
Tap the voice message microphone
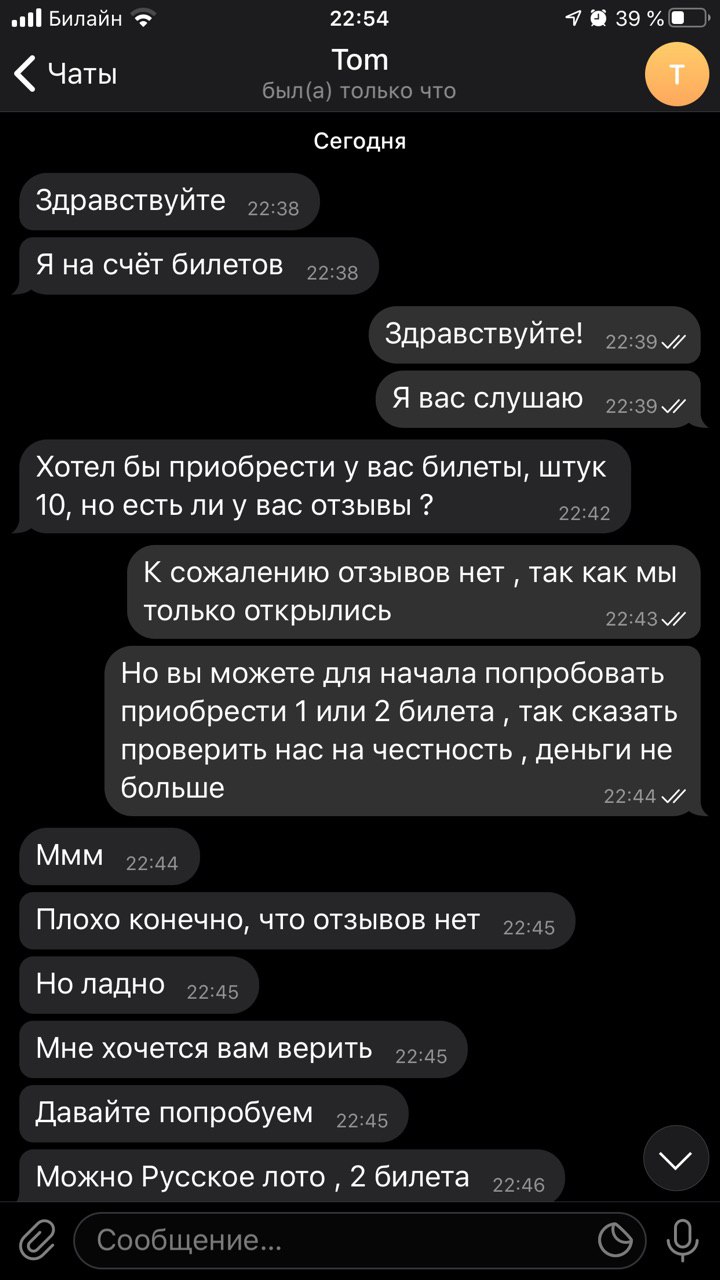pyautogui.click(x=683, y=1241)
